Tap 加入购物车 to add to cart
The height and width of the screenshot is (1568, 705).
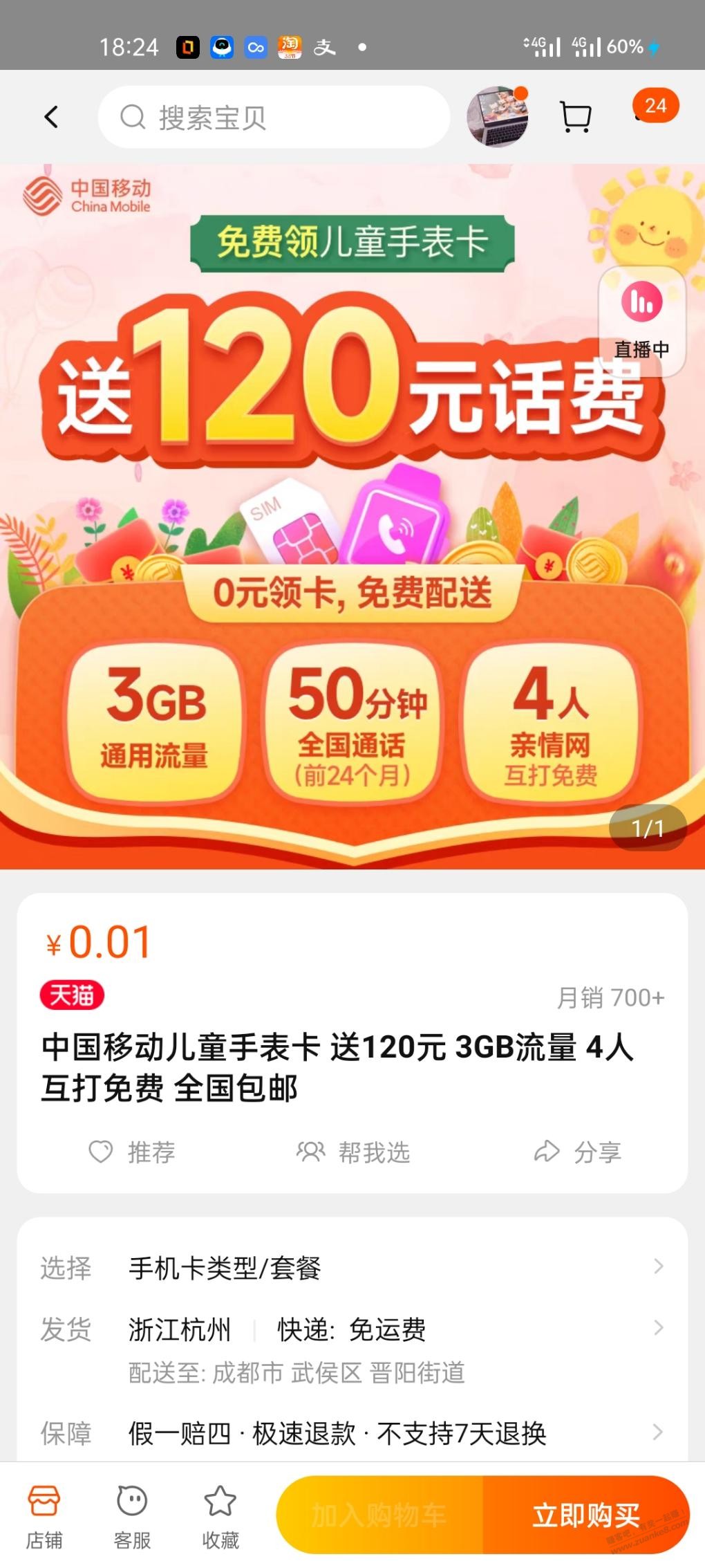tap(379, 1515)
